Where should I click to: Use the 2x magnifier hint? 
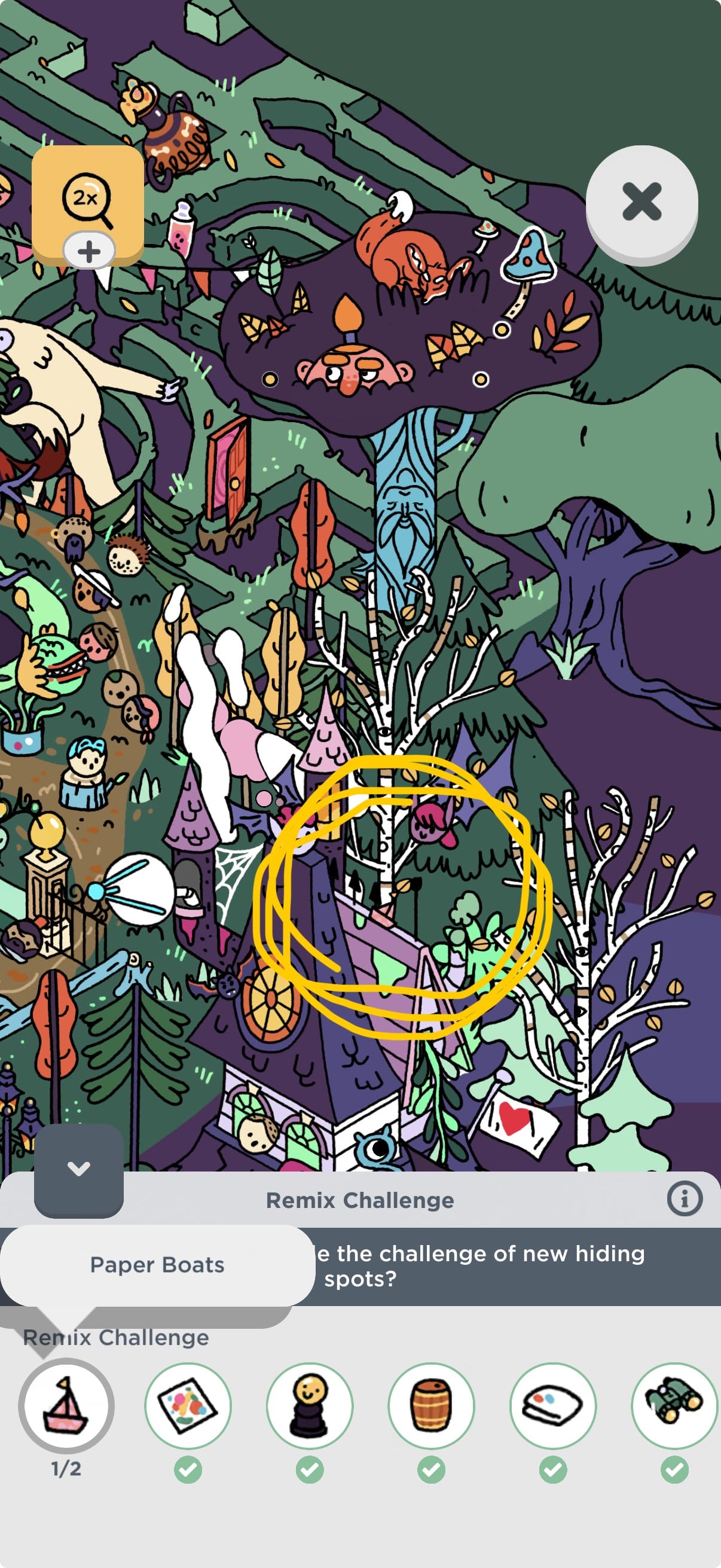[88, 200]
